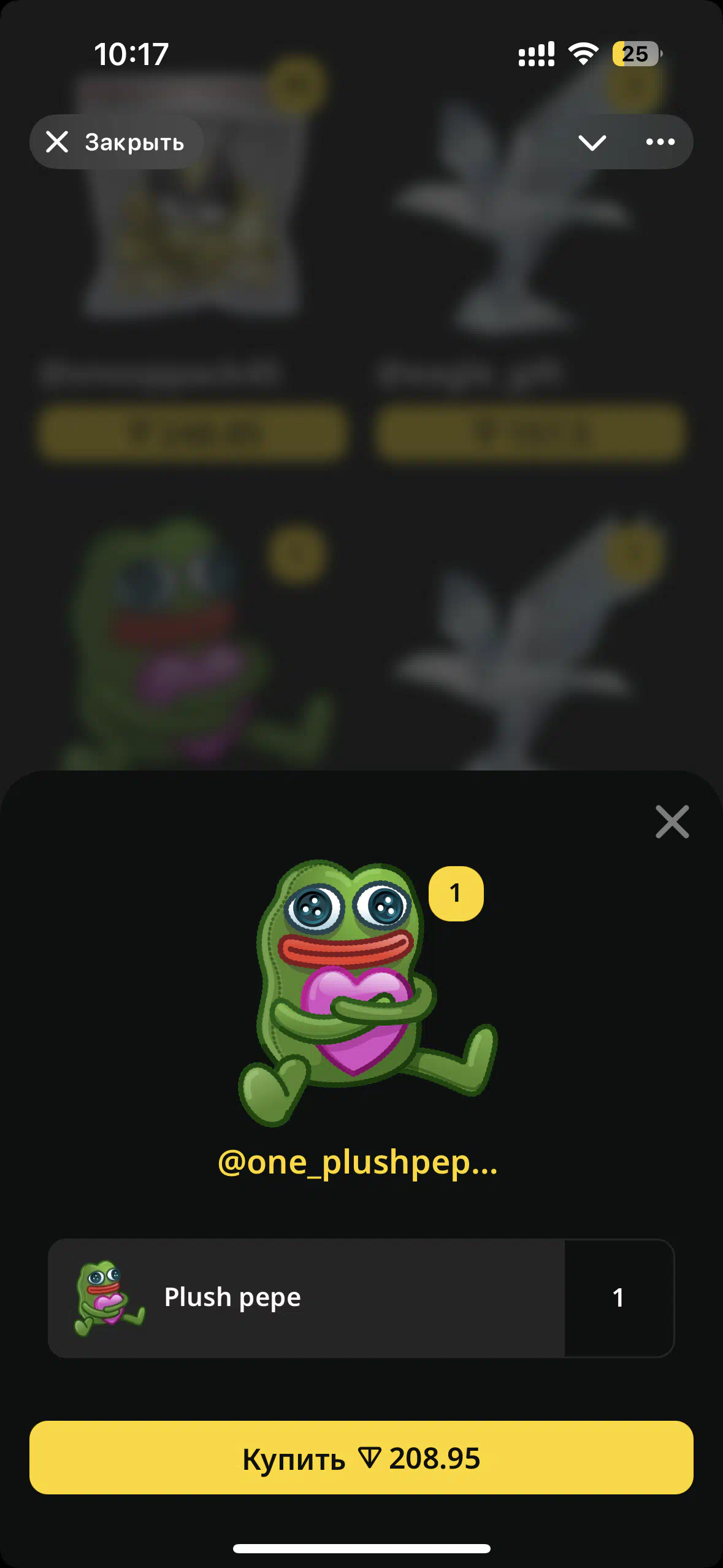Dismiss the Plush pepe sheet with the X
This screenshot has height=1568, width=723.
(x=672, y=821)
